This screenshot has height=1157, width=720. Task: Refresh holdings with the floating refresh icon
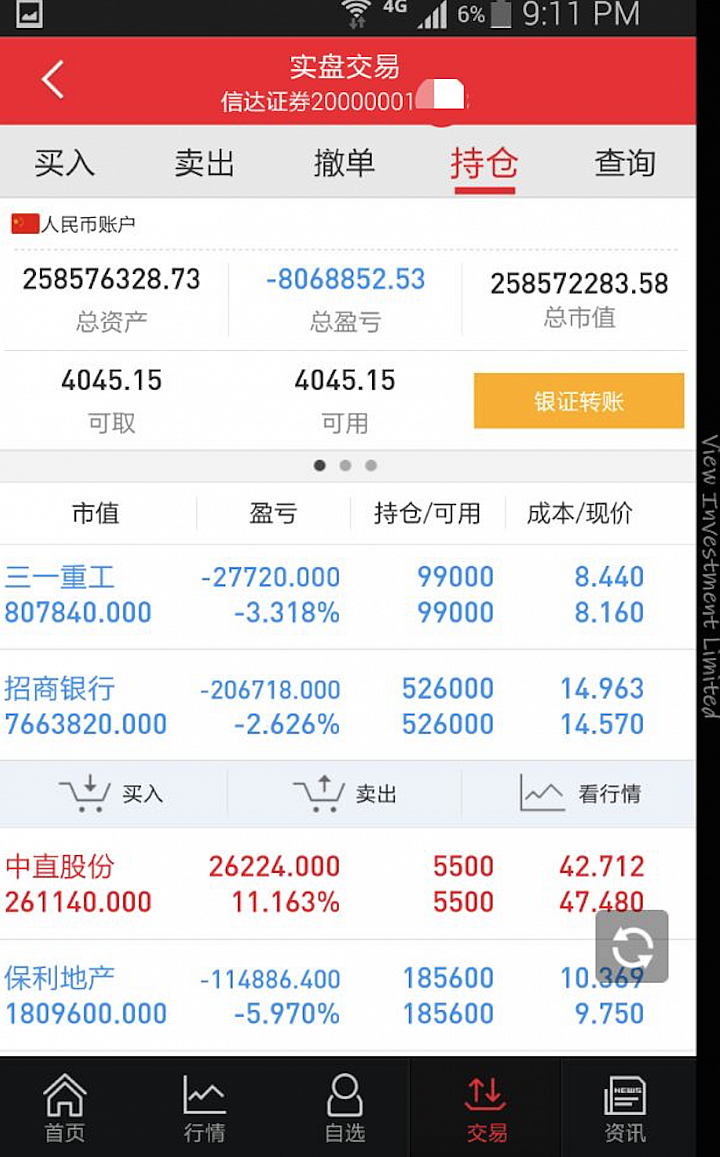coord(632,947)
